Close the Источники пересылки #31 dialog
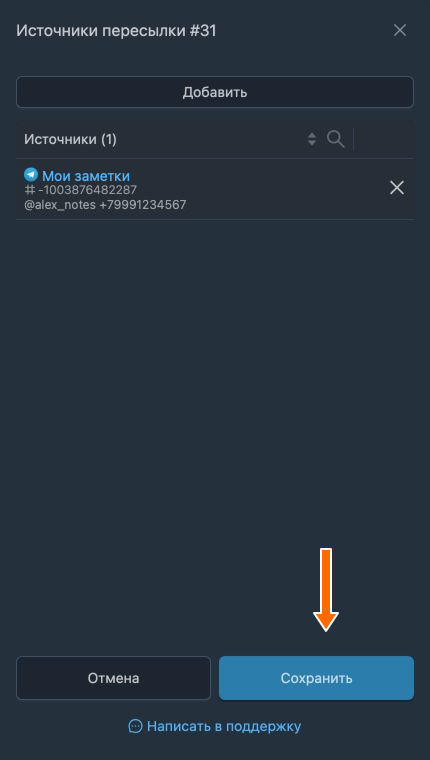430x760 pixels. [x=399, y=31]
